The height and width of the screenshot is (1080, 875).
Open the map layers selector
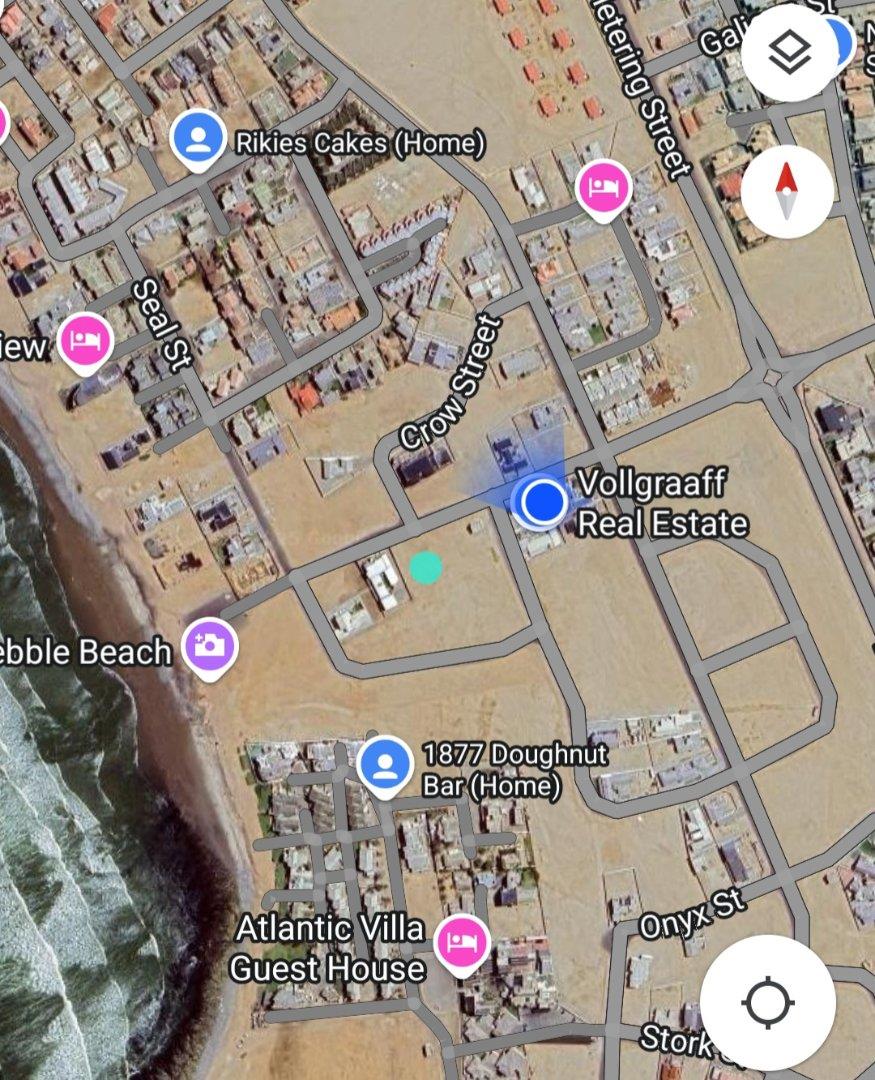click(x=789, y=53)
